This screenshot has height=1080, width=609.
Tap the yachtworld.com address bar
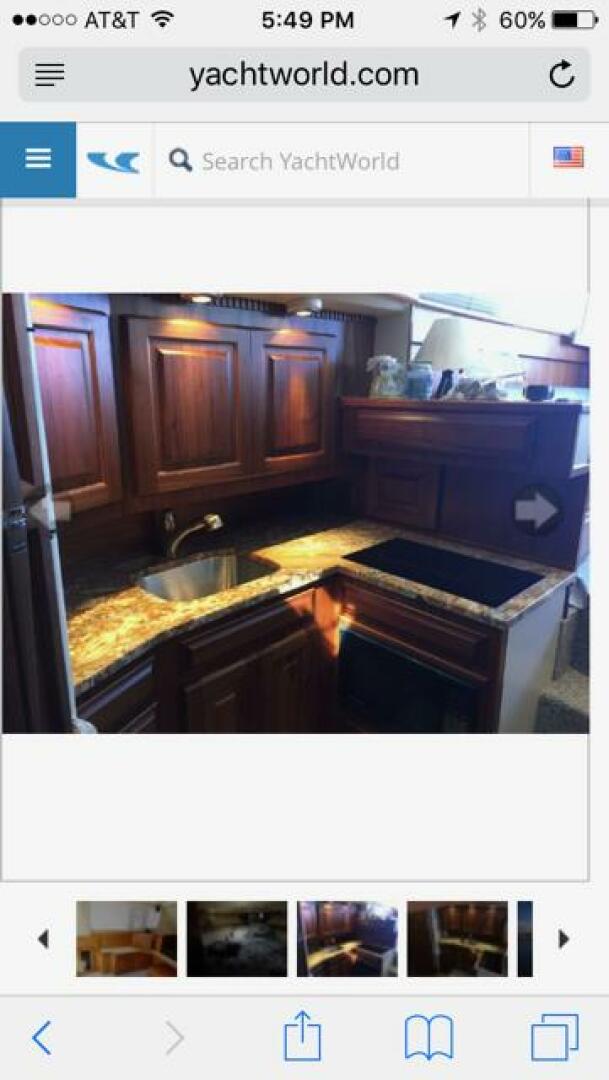pos(304,75)
